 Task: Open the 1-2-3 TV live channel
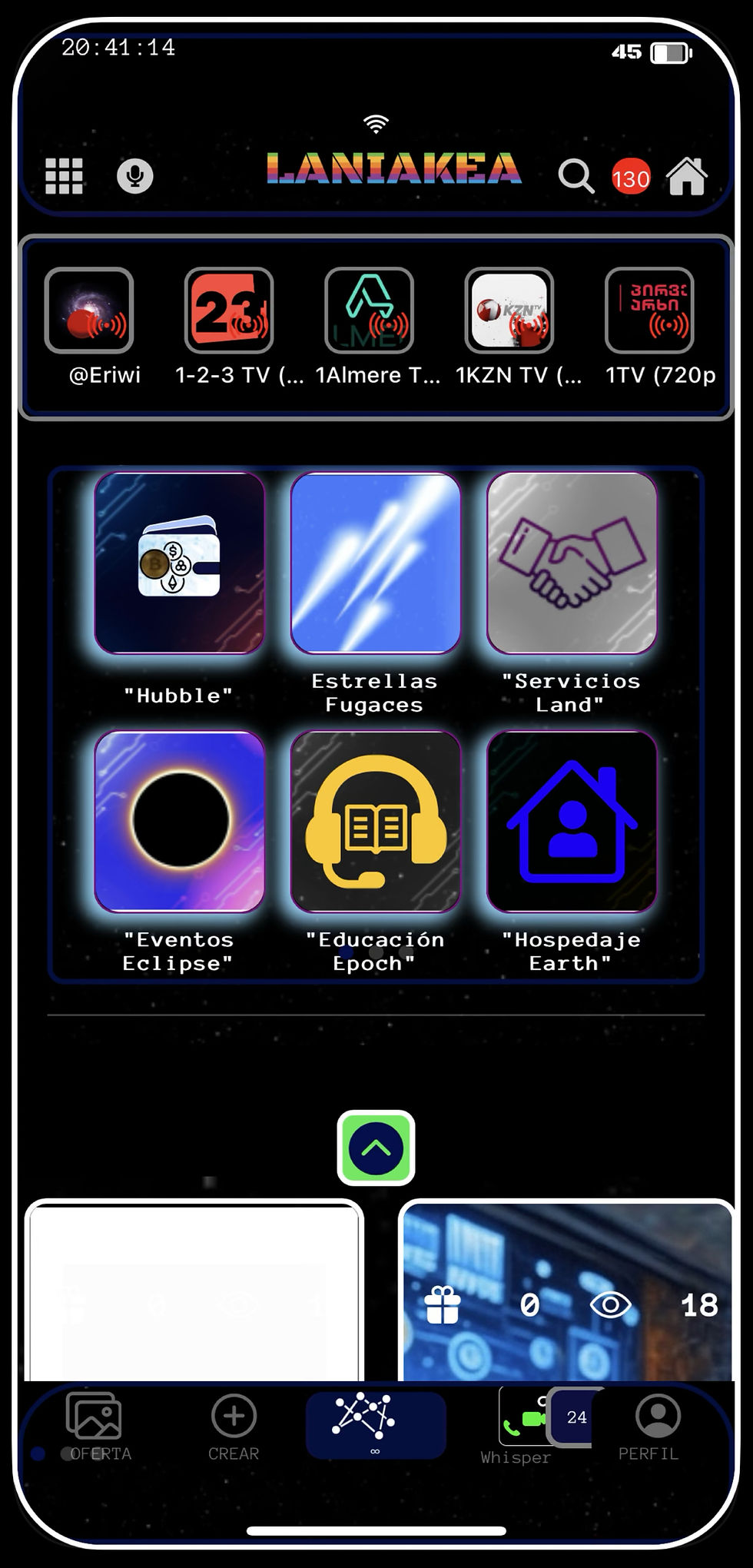229,311
